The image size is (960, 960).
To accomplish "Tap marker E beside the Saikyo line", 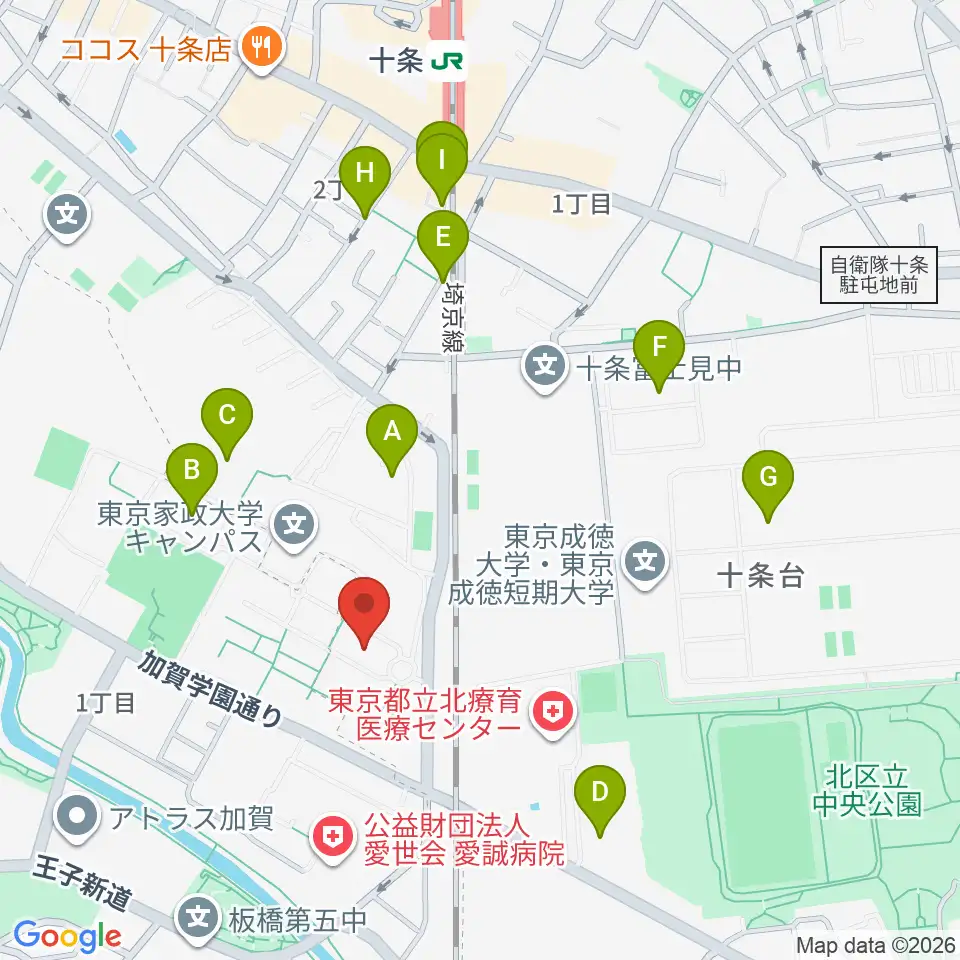I will click(x=443, y=238).
